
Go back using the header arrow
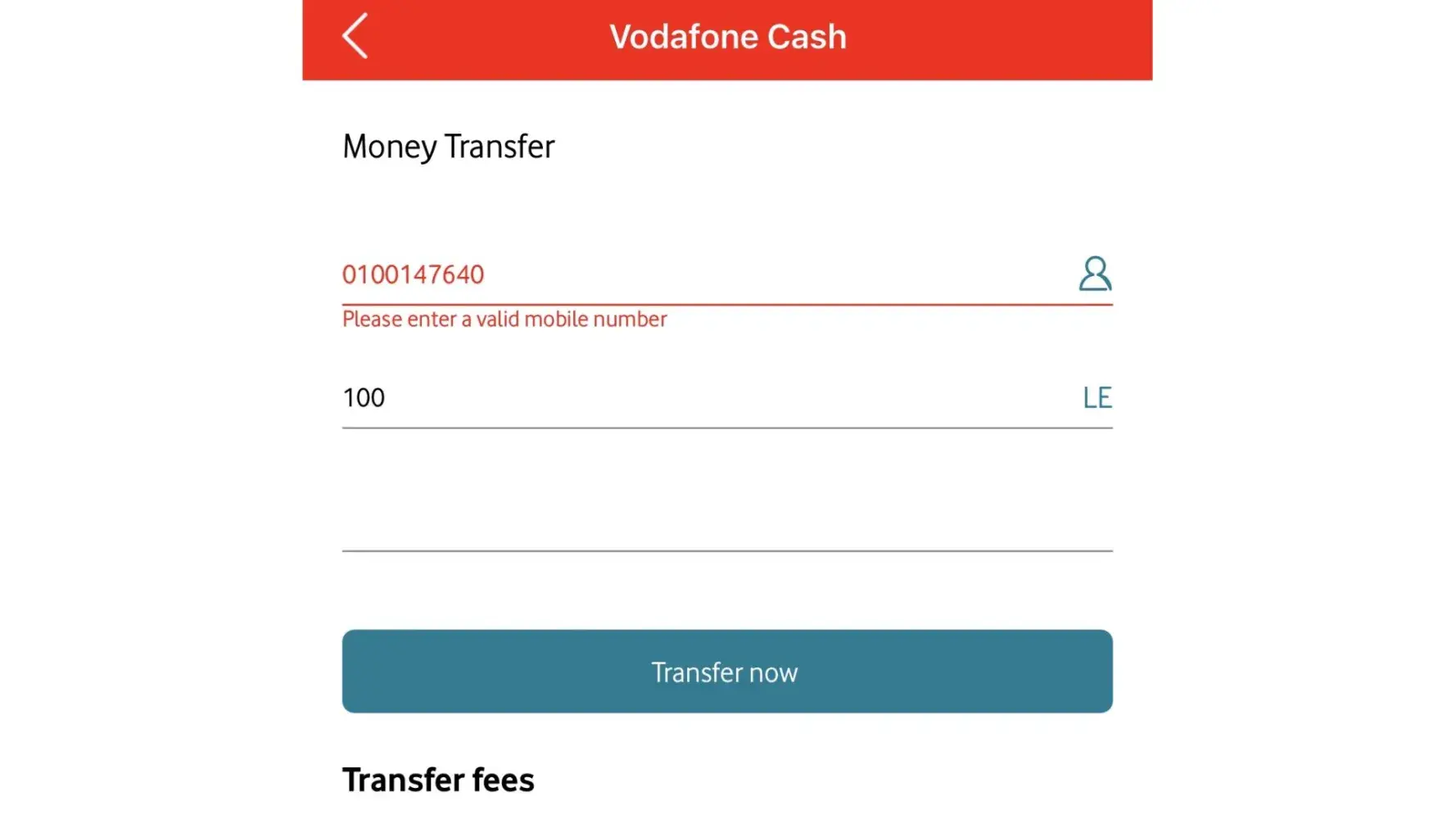tap(355, 36)
